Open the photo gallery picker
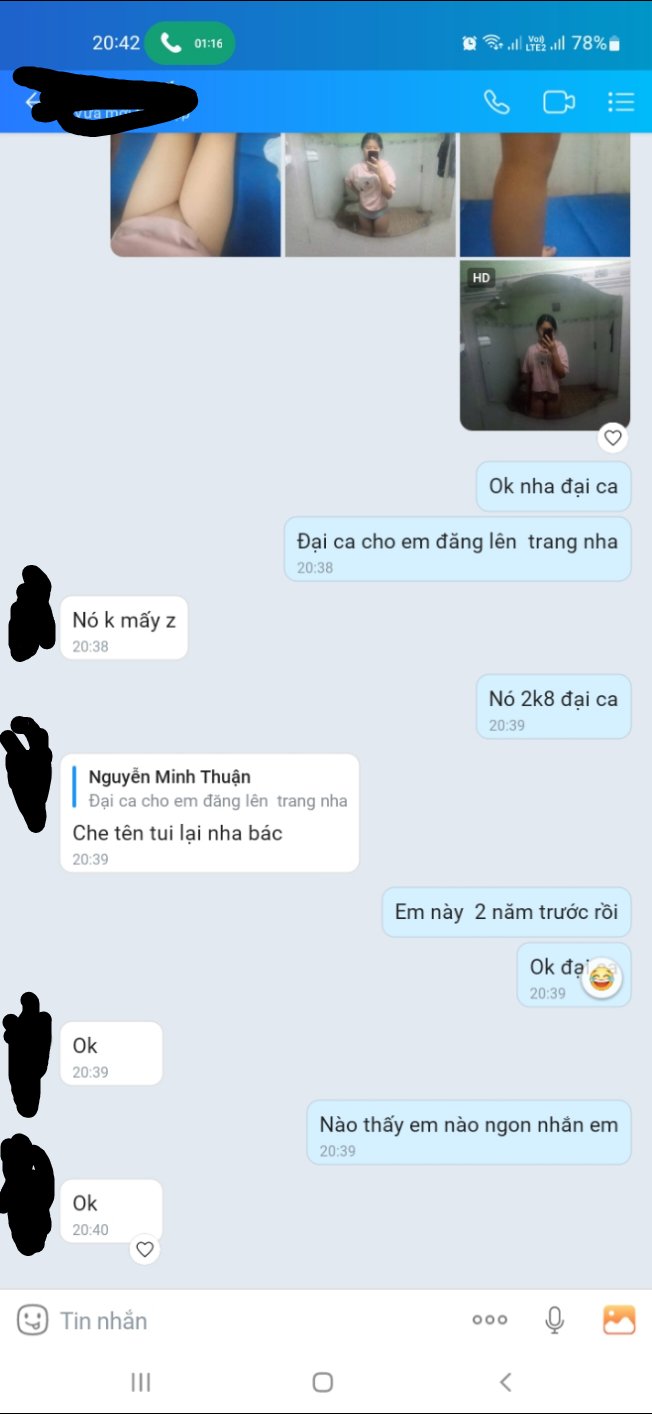The width and height of the screenshot is (652, 1414). tap(619, 1320)
